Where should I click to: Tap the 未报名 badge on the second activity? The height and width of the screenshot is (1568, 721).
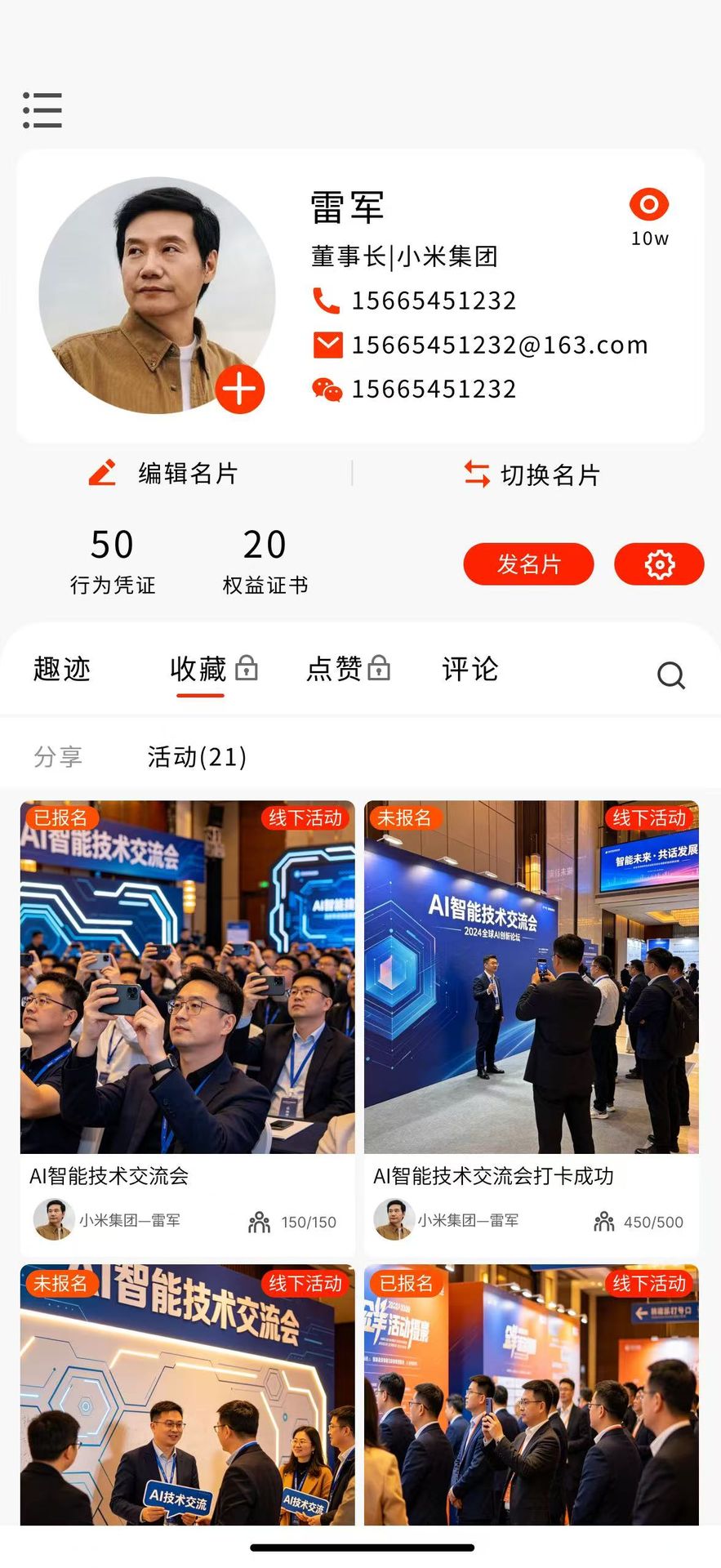(406, 817)
